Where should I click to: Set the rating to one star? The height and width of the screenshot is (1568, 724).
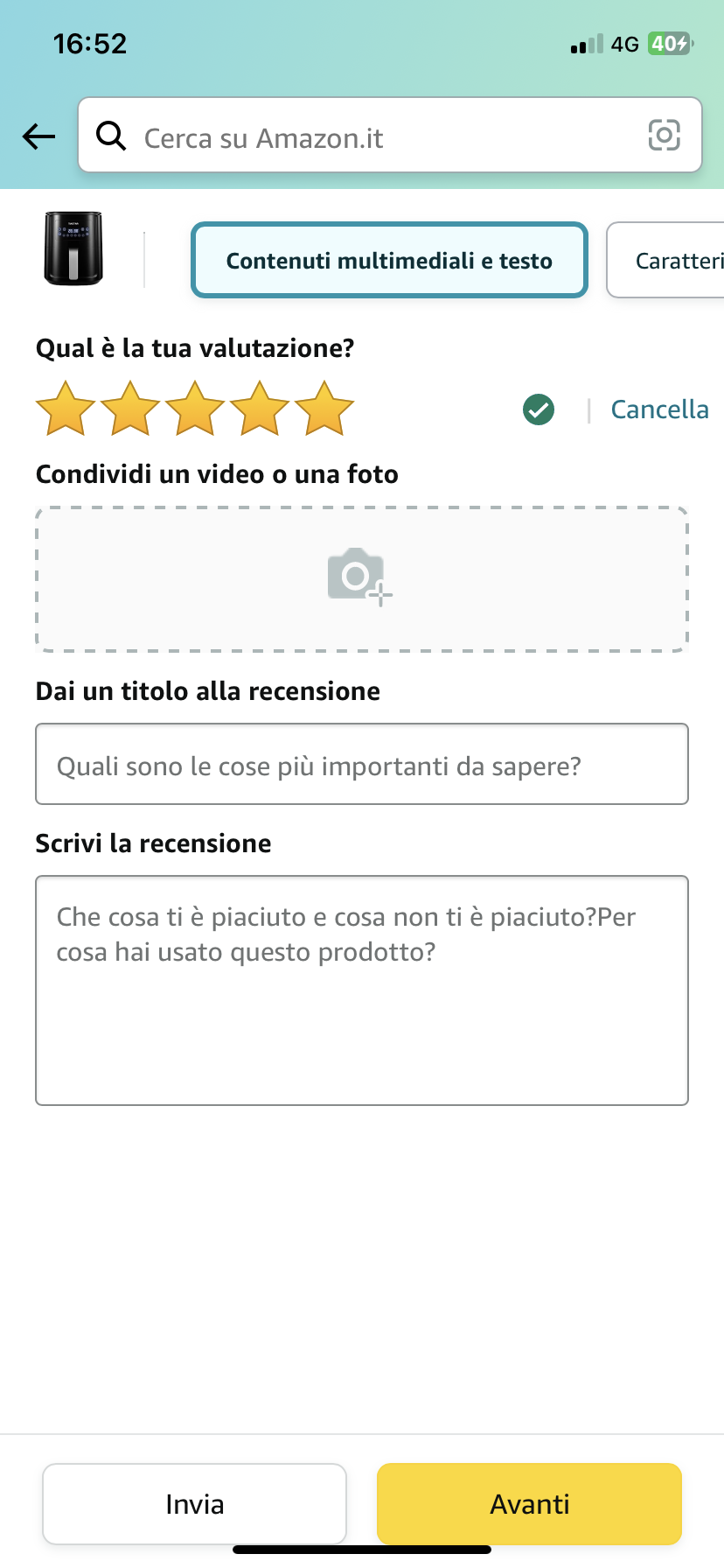coord(66,409)
